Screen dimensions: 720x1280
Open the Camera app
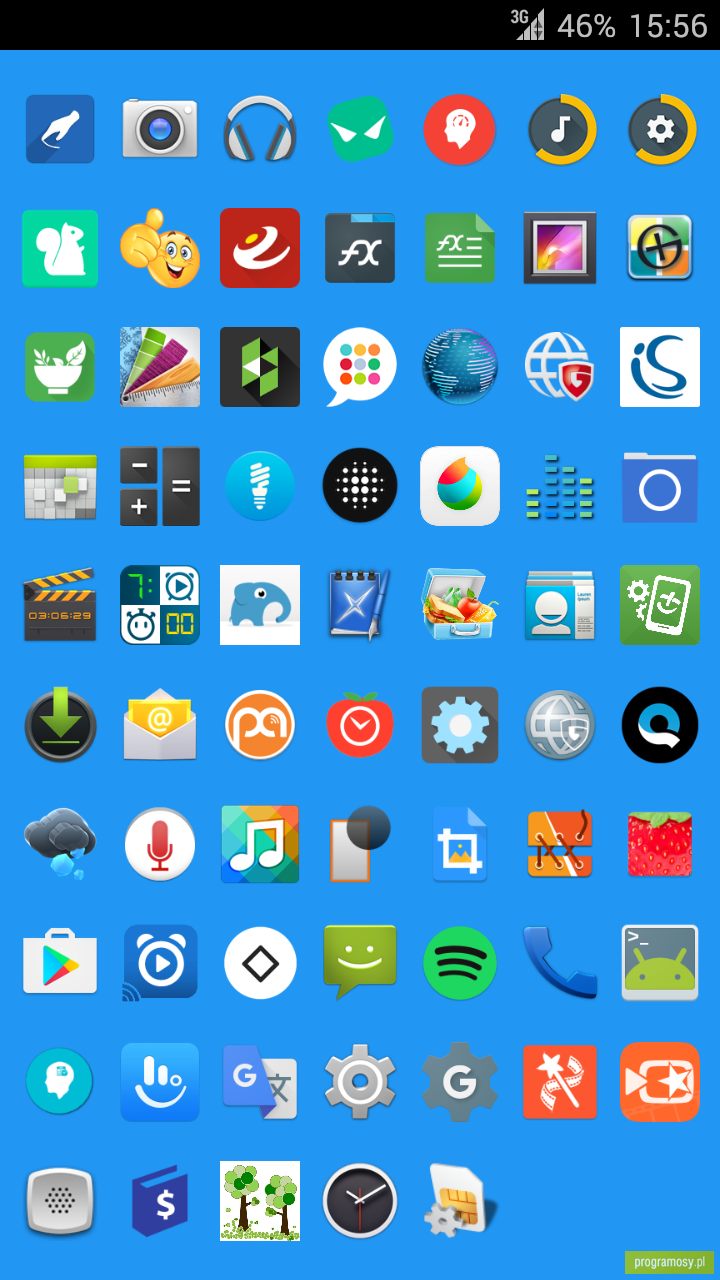point(160,128)
